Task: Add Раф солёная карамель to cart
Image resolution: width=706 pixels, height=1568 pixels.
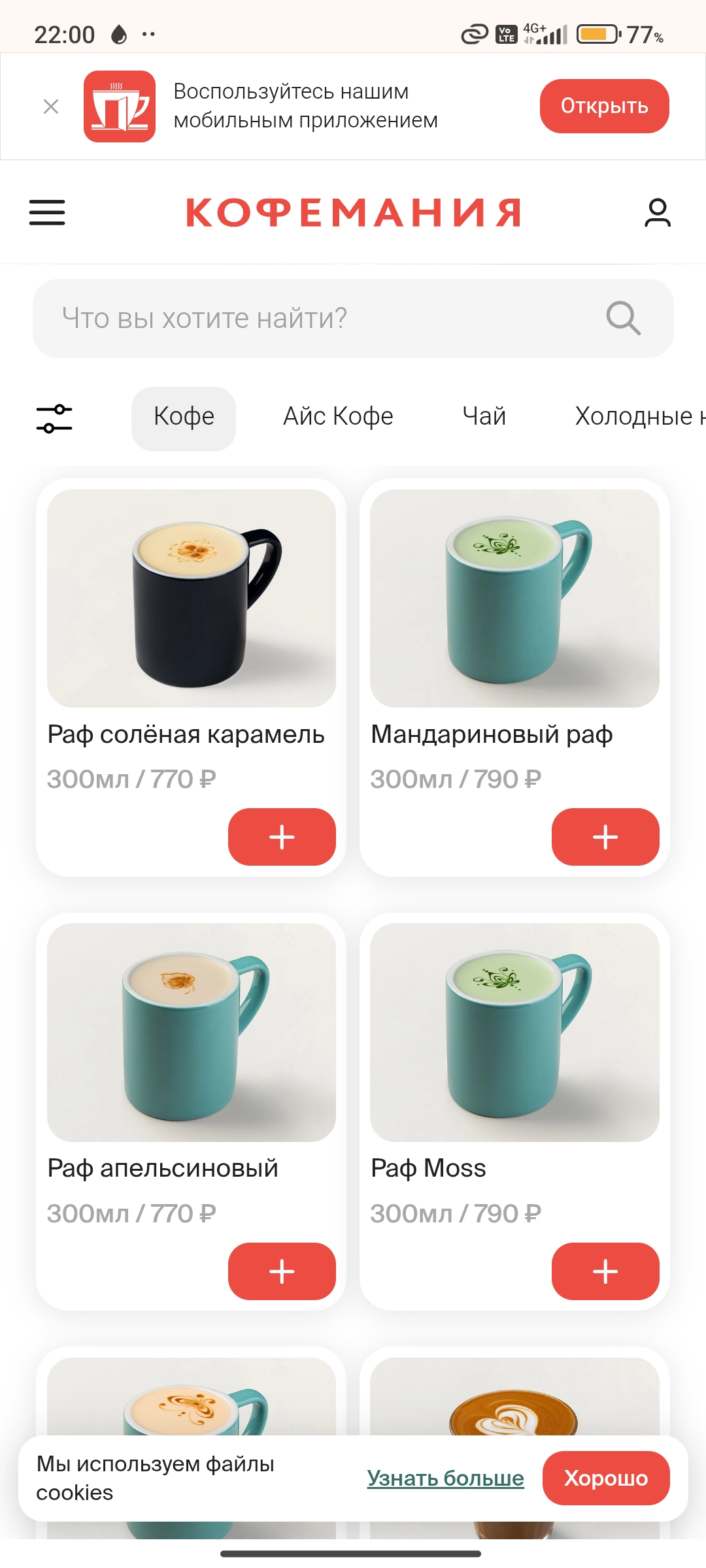Action: [282, 837]
